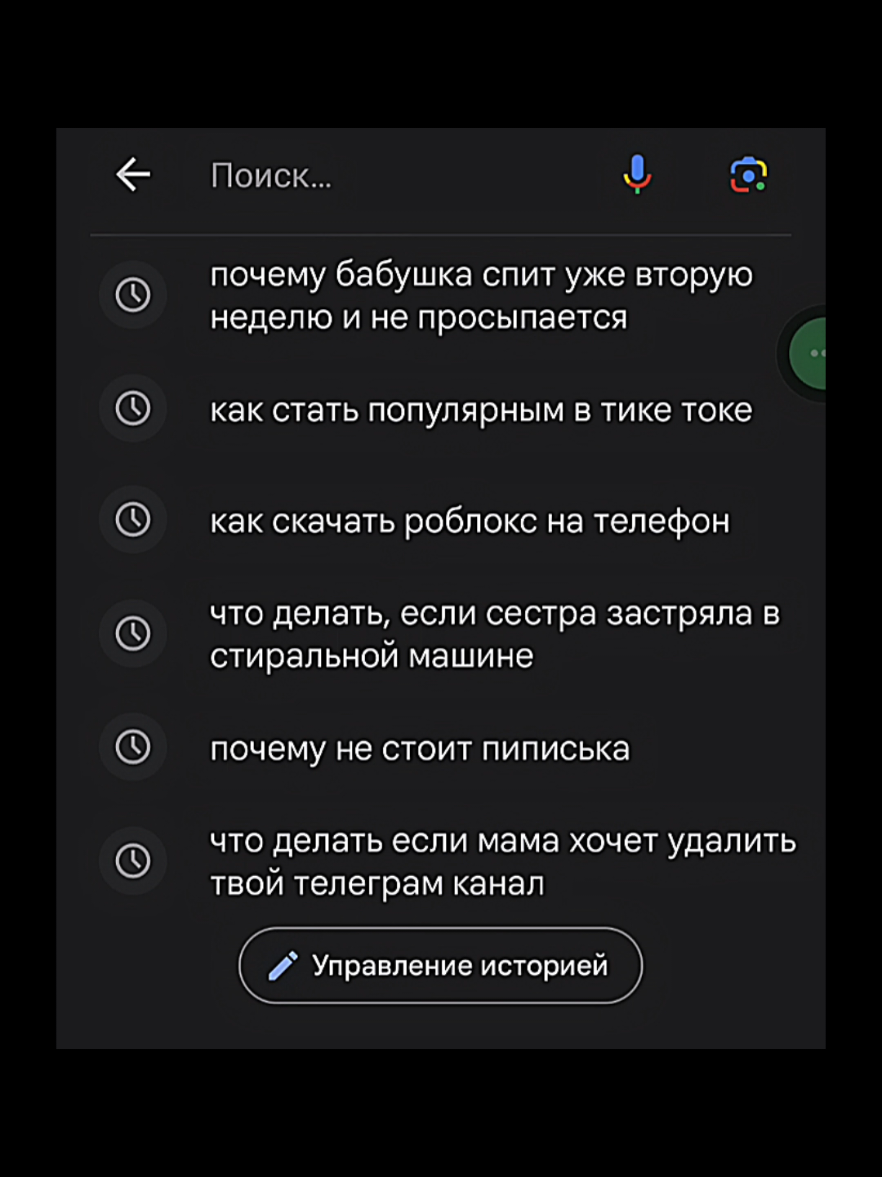Open the suggestion about the sister in the washing machine
Screen dimensions: 882x1177
coord(495,634)
